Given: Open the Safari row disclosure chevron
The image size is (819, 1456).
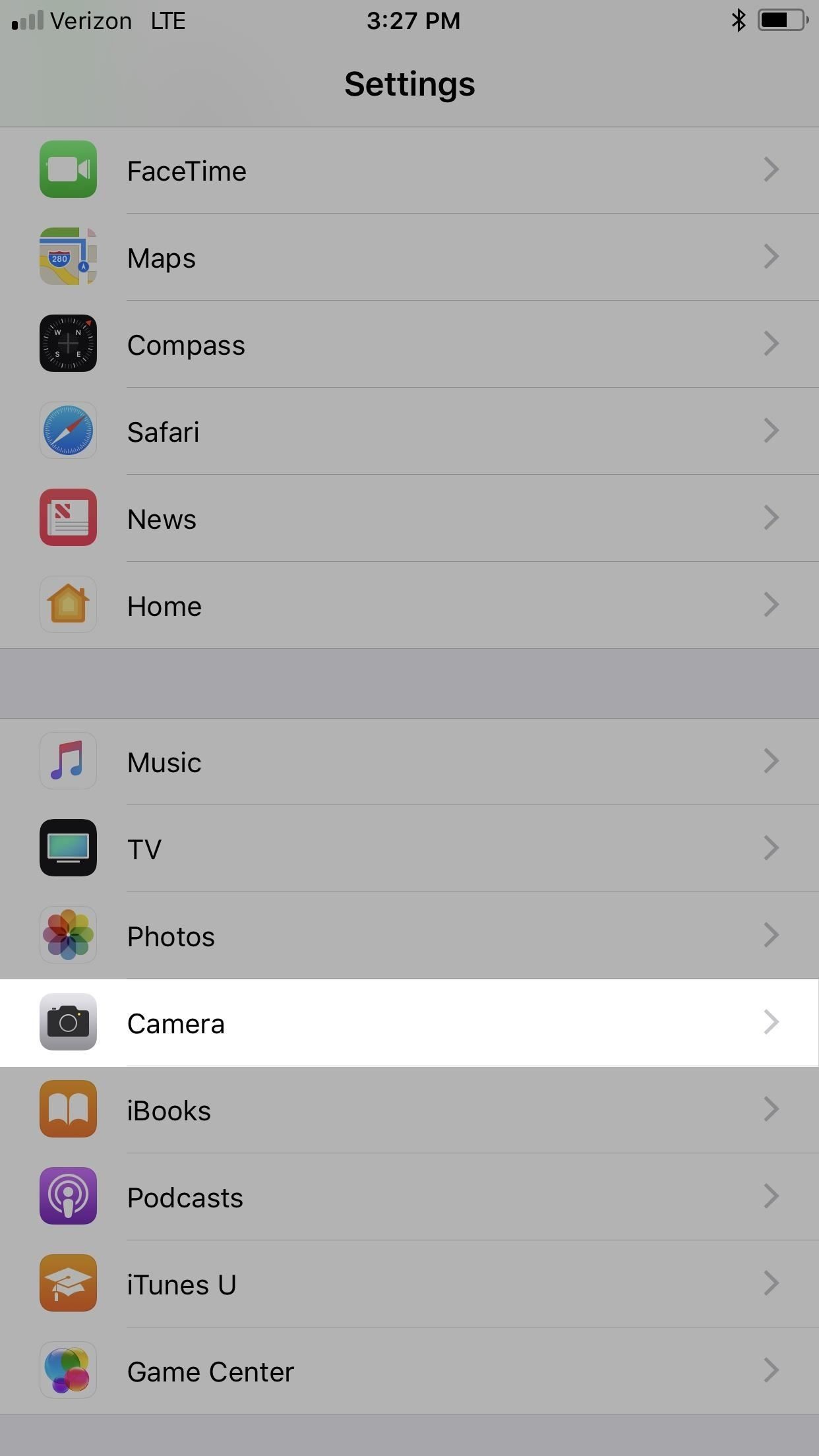Looking at the screenshot, I should click(x=772, y=431).
